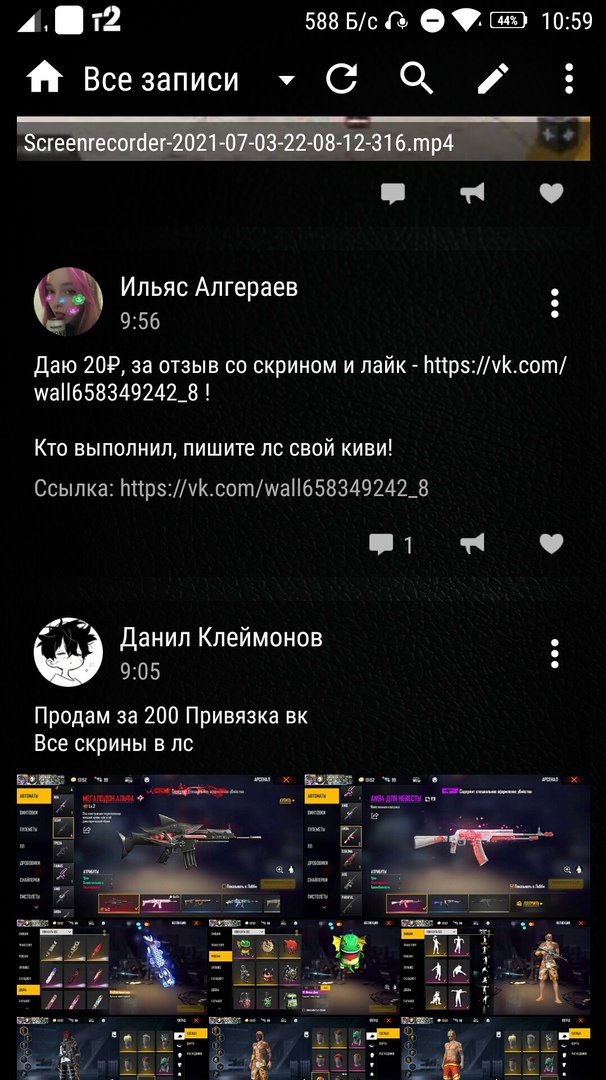Image resolution: width=606 pixels, height=1080 pixels.
Task: Open search
Action: 417,78
